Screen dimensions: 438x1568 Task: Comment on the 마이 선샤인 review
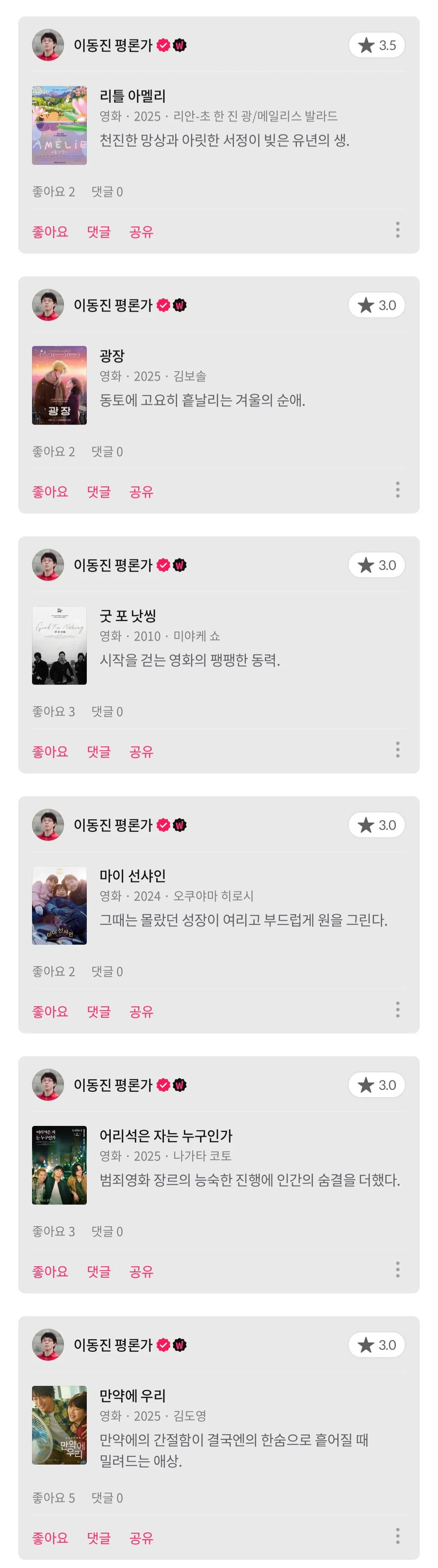[99, 1012]
